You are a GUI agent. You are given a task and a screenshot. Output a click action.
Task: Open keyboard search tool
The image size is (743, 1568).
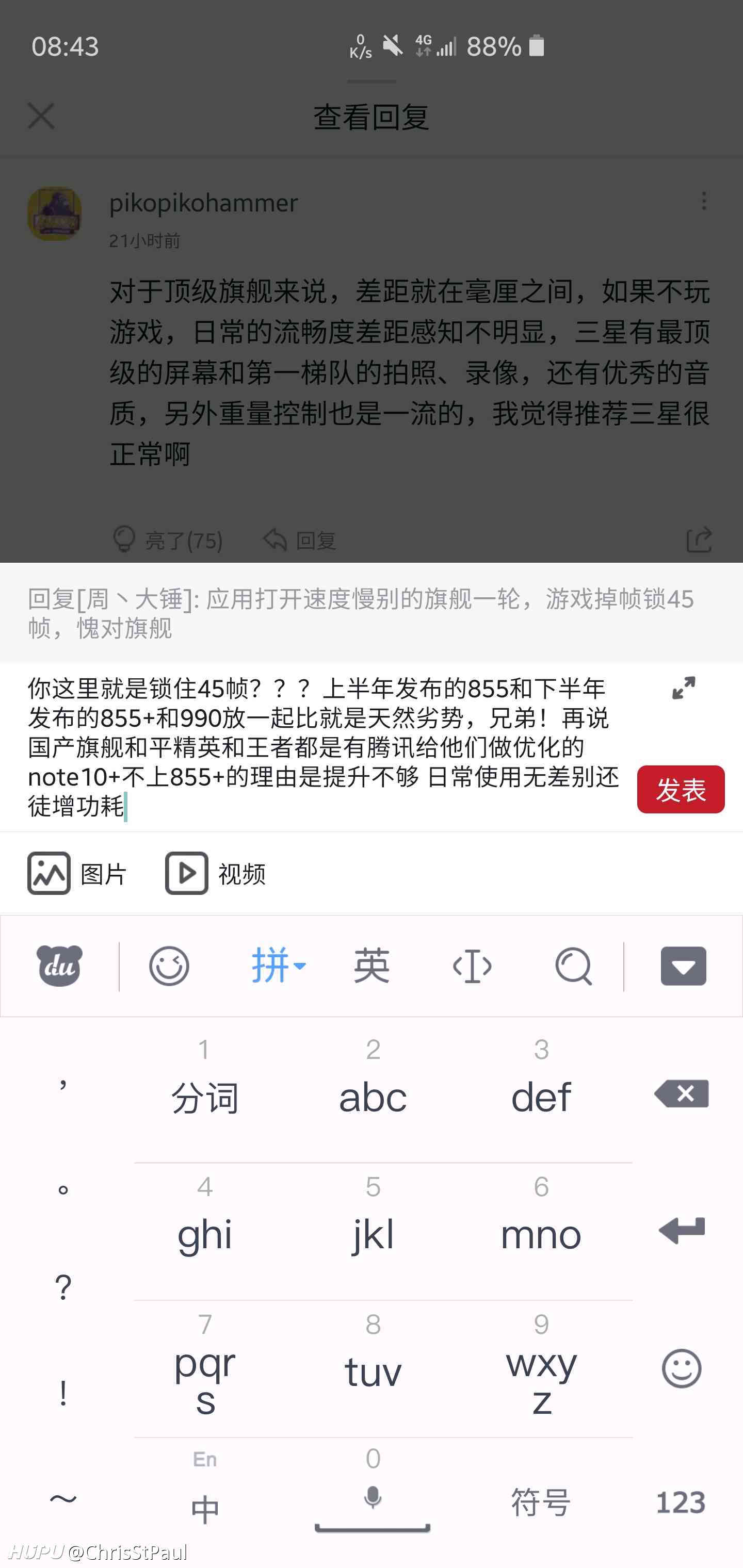(x=573, y=966)
